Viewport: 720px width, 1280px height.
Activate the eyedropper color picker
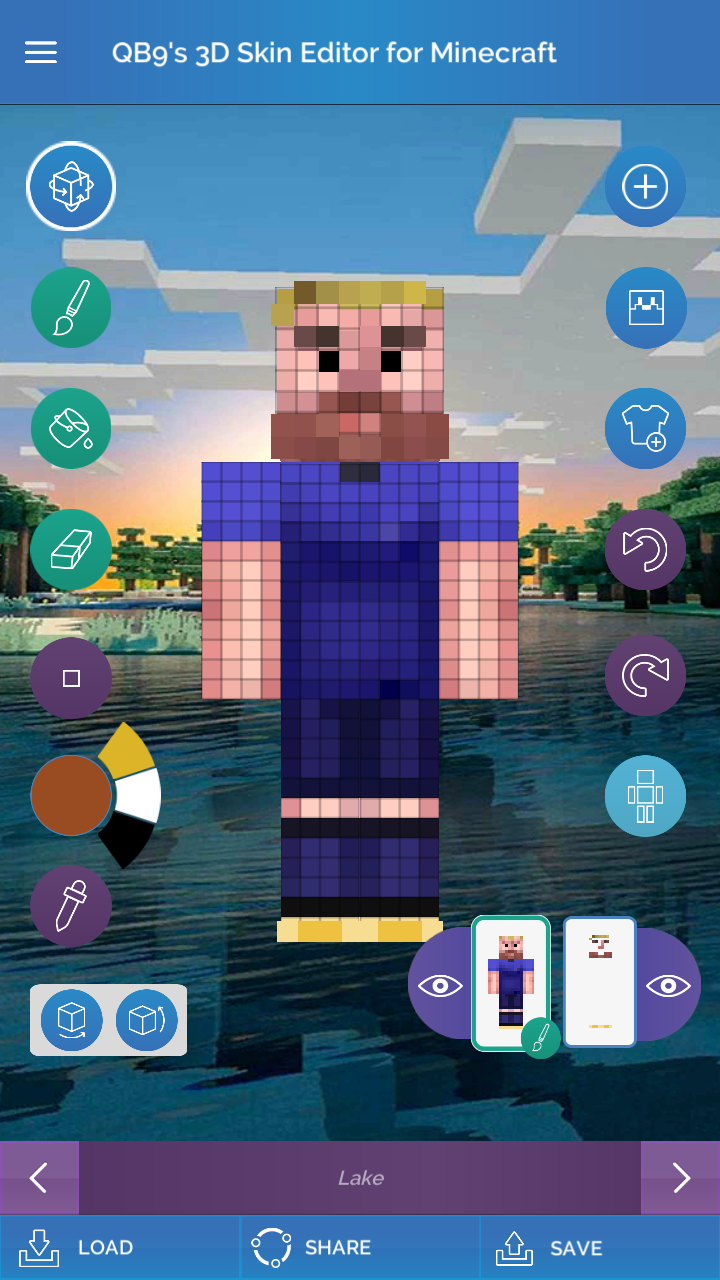71,906
